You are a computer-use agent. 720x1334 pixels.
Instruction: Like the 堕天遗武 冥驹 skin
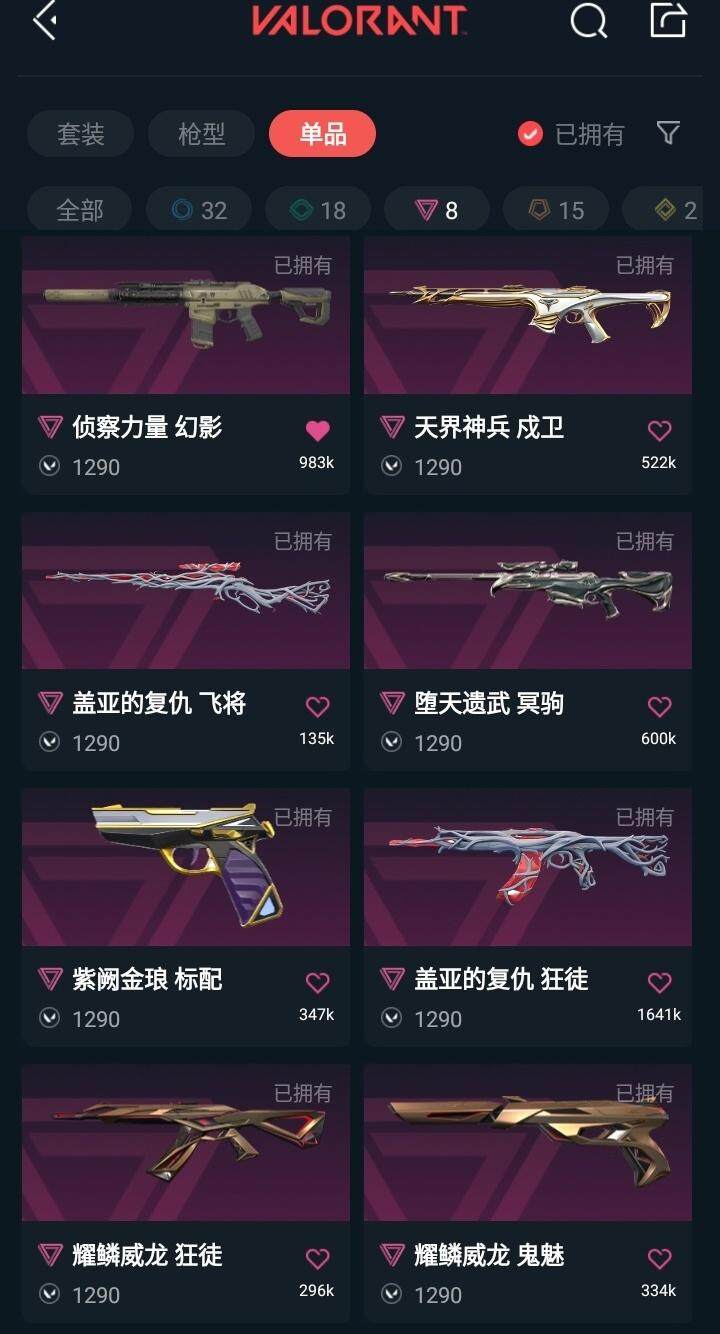tap(659, 707)
